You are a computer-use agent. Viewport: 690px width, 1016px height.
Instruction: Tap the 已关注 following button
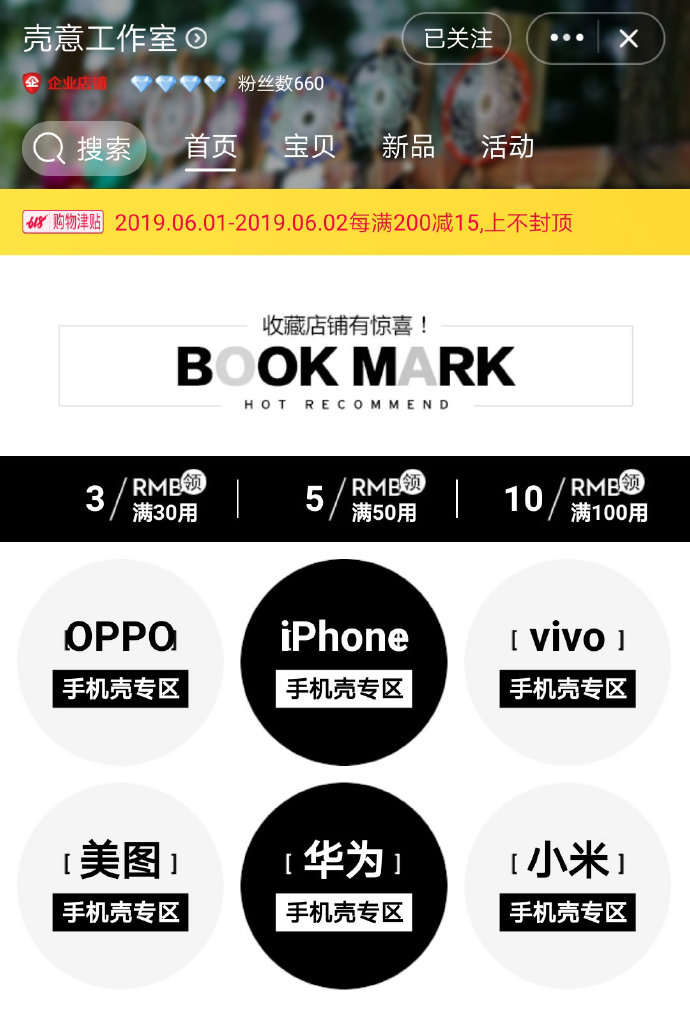[x=457, y=39]
